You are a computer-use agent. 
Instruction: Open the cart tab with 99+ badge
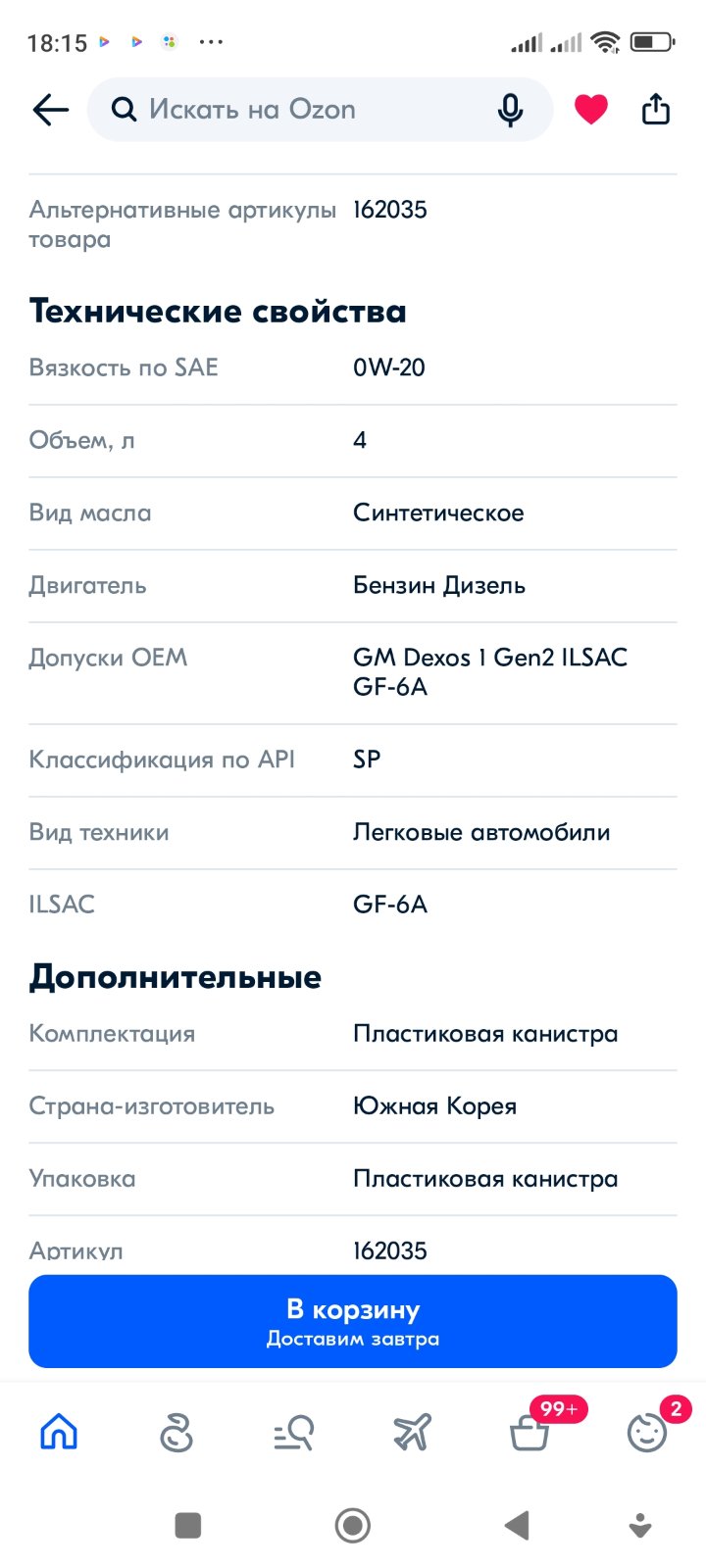(530, 1433)
